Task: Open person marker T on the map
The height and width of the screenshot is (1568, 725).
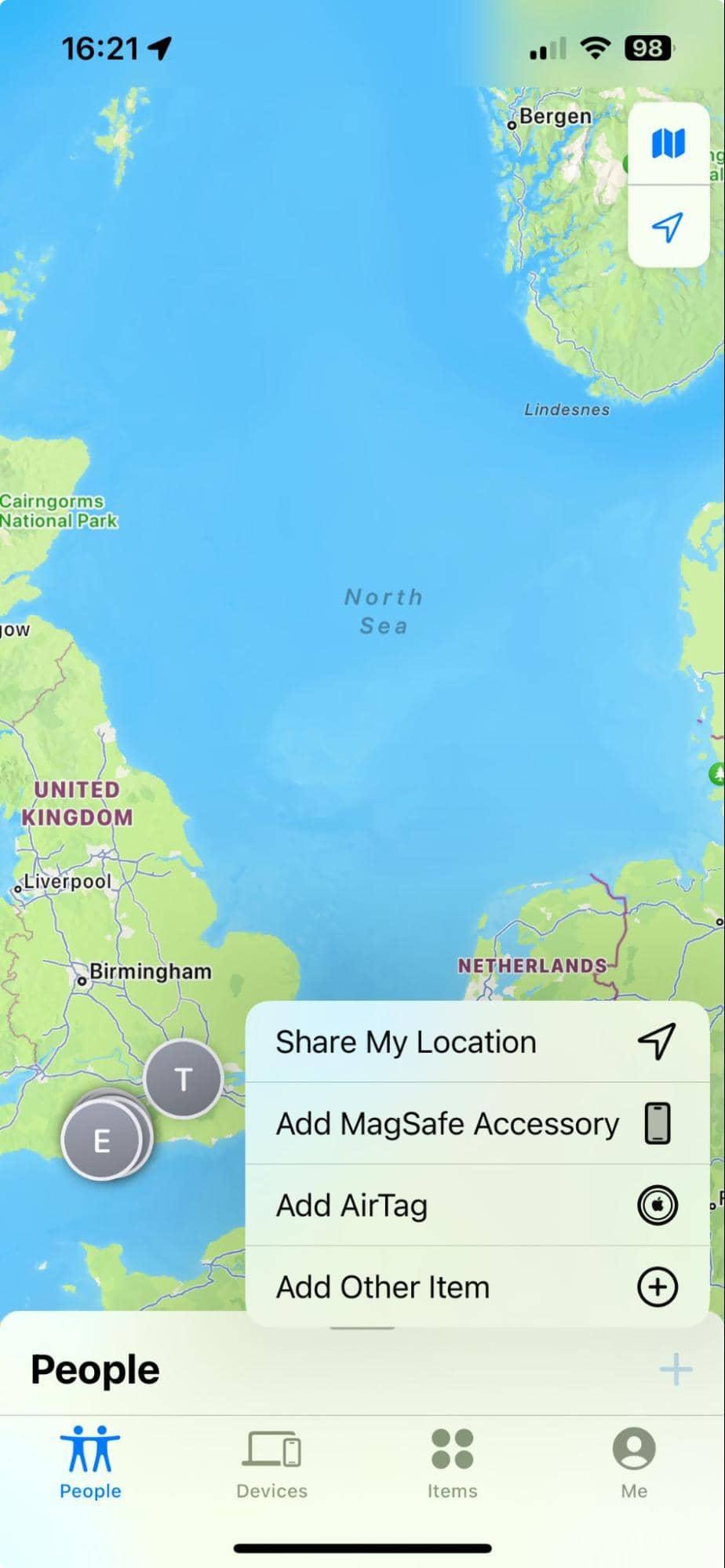Action: pos(184,1079)
